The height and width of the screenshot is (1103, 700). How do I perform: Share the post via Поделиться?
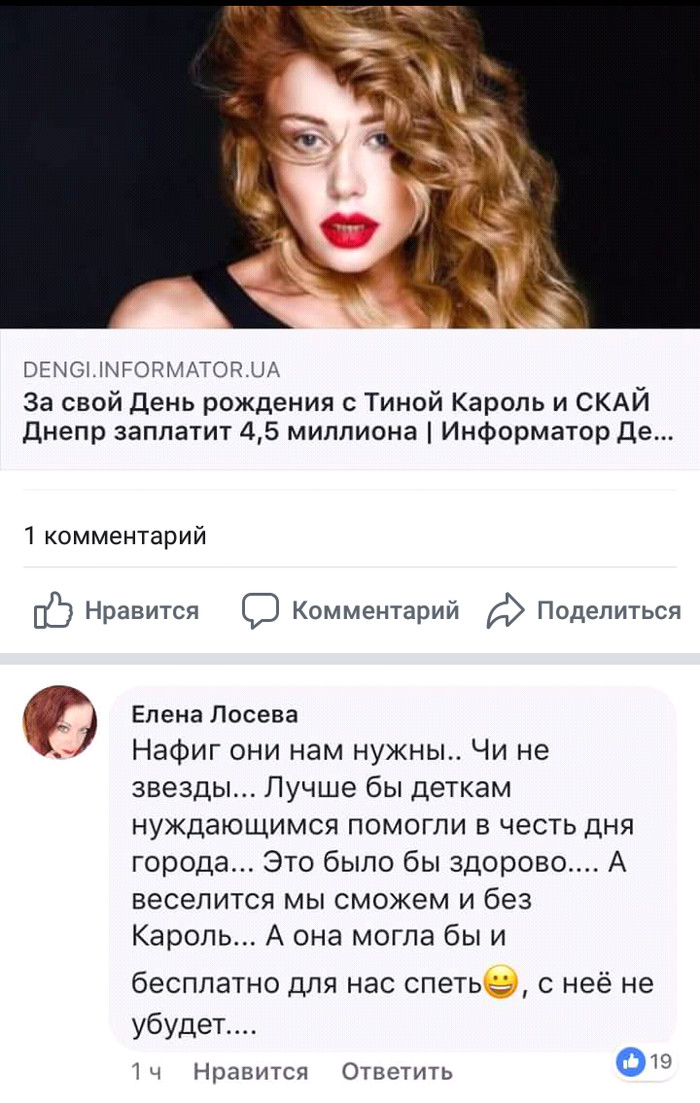point(584,610)
